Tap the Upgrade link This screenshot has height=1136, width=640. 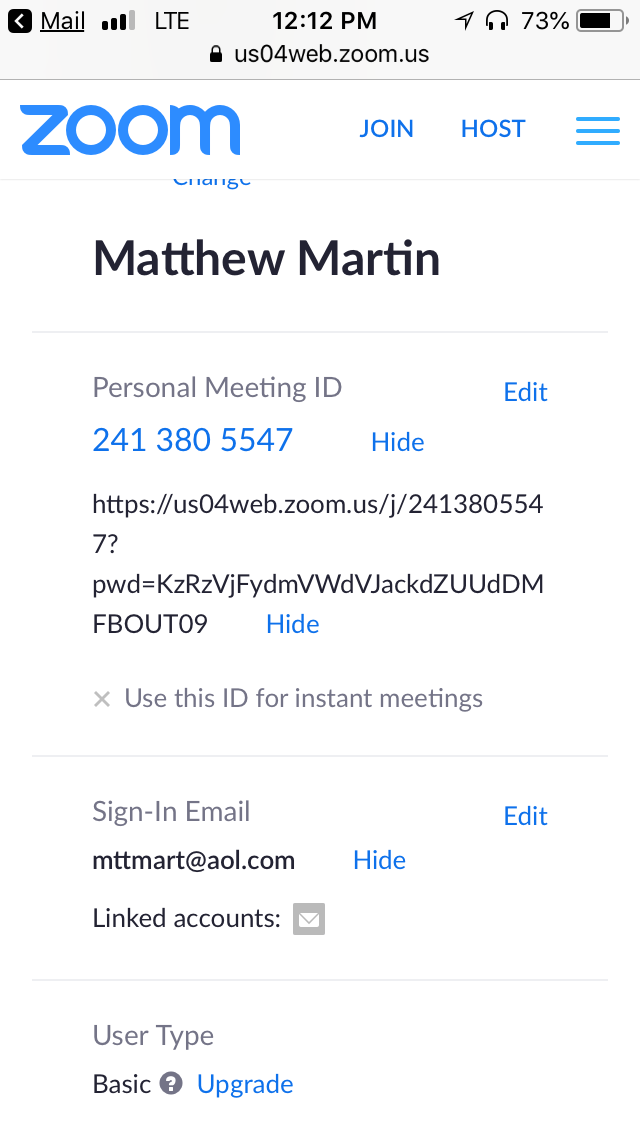tap(245, 1084)
